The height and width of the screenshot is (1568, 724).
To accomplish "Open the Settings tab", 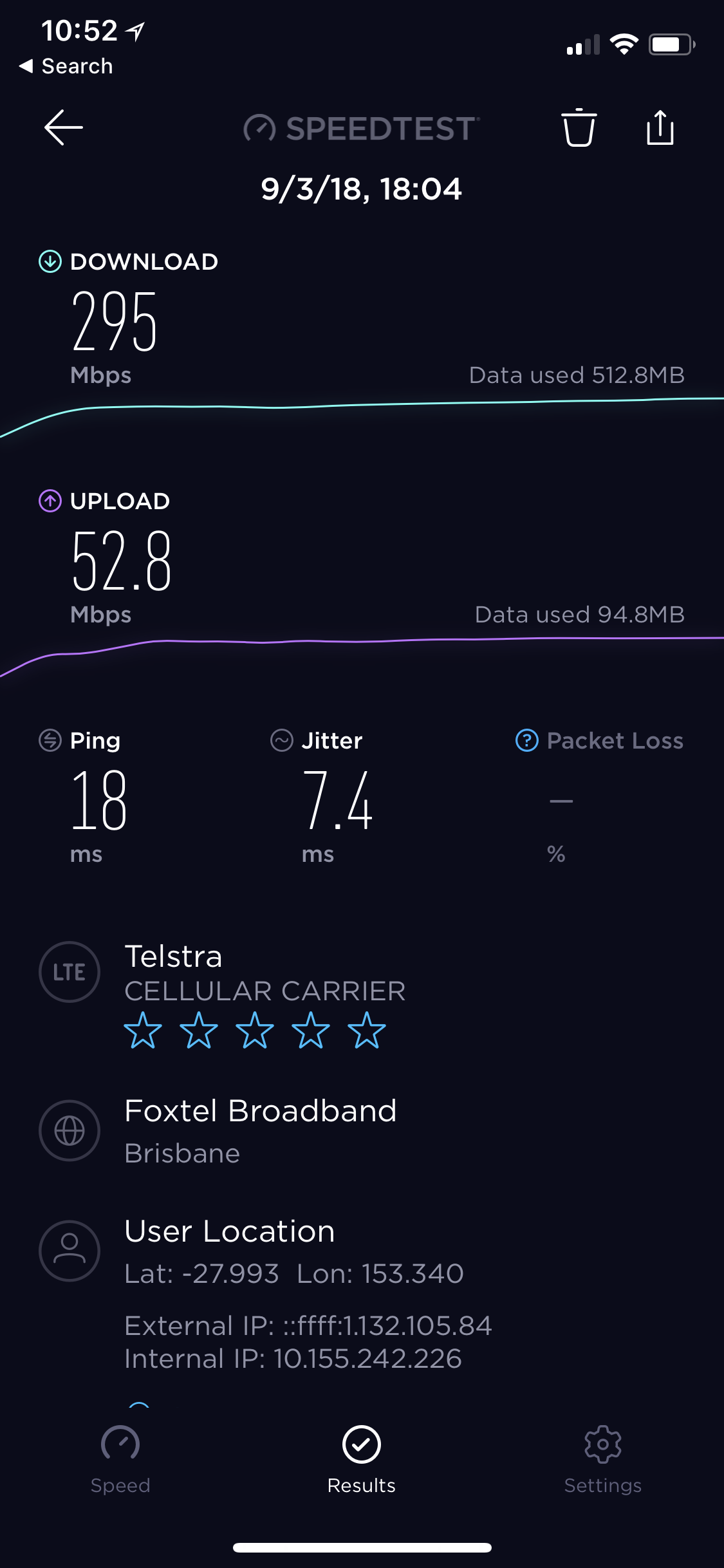I will pos(603,1459).
